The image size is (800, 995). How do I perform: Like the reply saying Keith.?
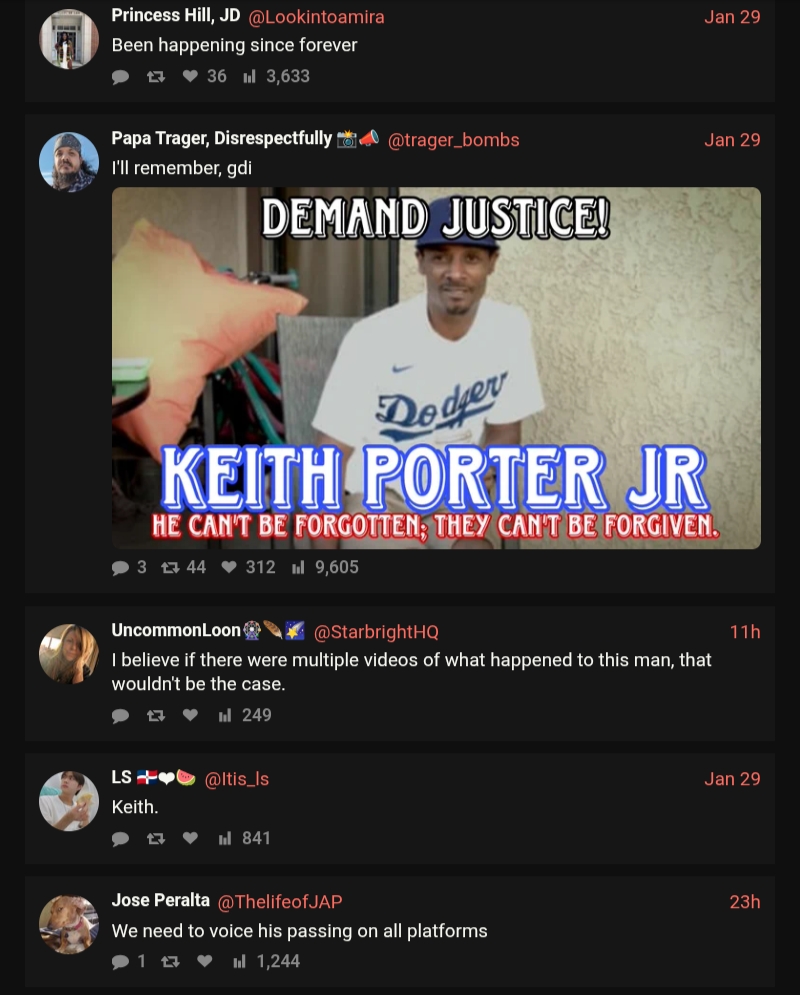pyautogui.click(x=190, y=838)
